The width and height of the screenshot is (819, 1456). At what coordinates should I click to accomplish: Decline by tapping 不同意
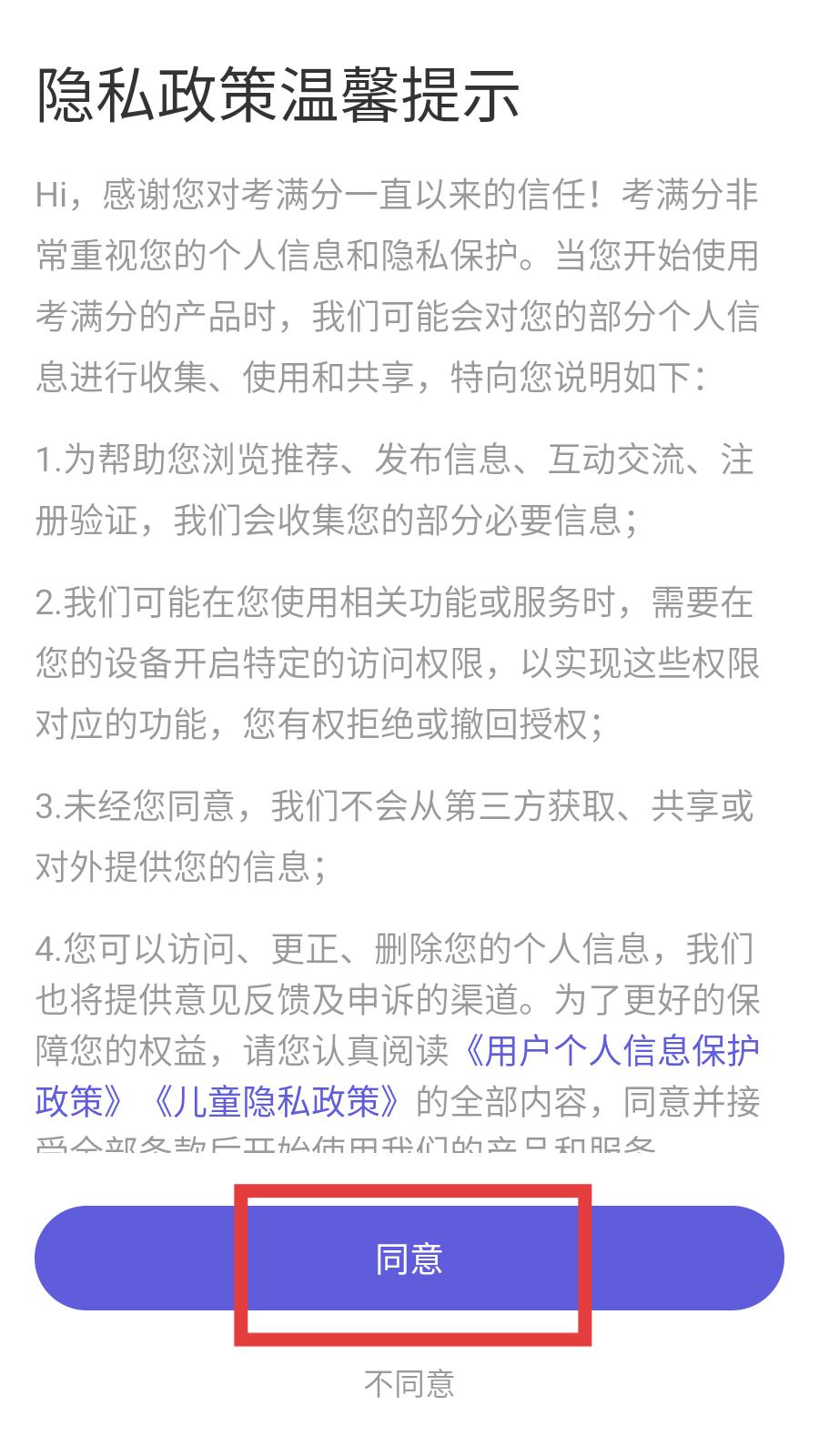coord(409,1383)
